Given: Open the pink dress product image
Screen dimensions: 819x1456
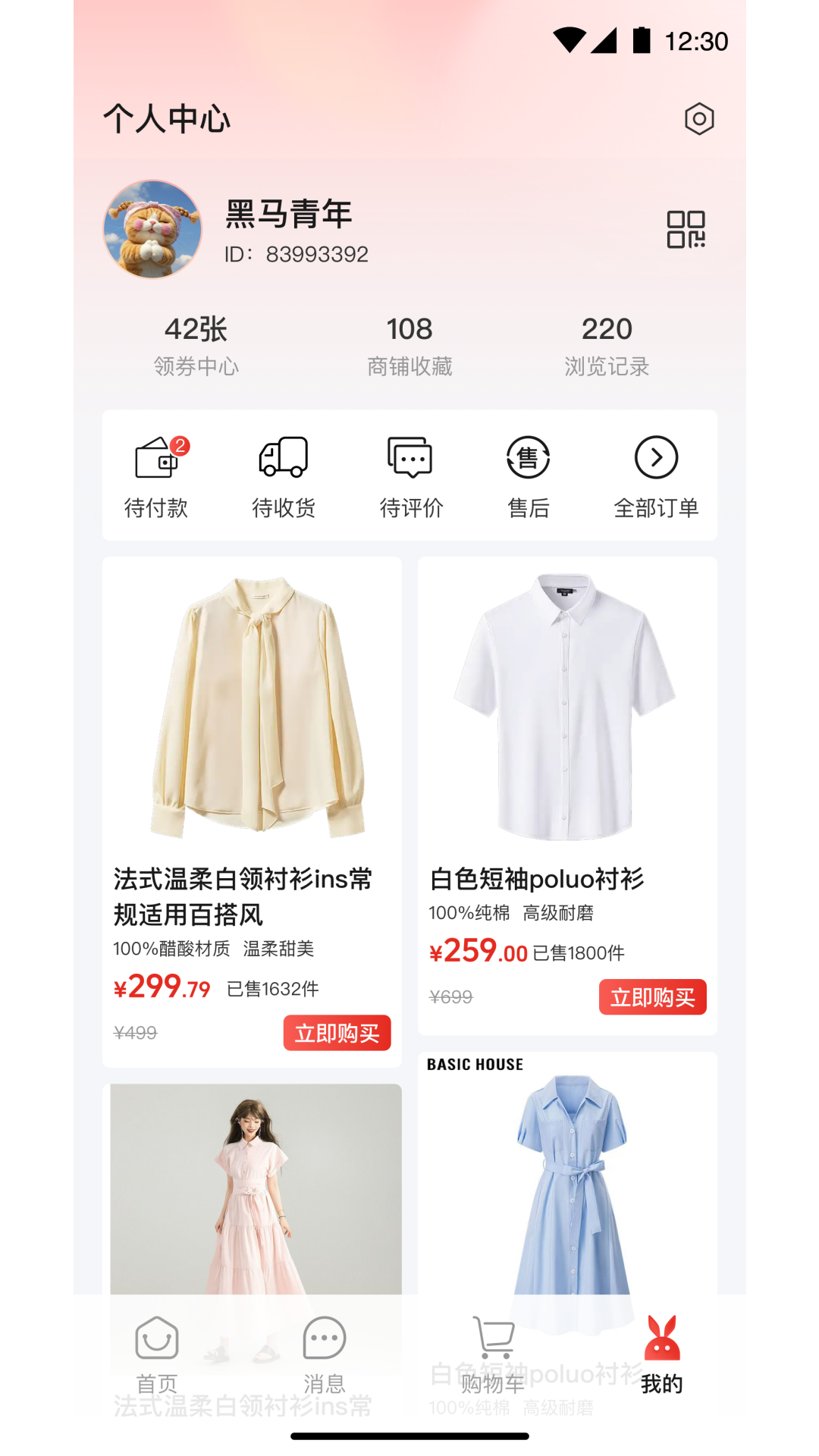Looking at the screenshot, I should click(256, 1191).
